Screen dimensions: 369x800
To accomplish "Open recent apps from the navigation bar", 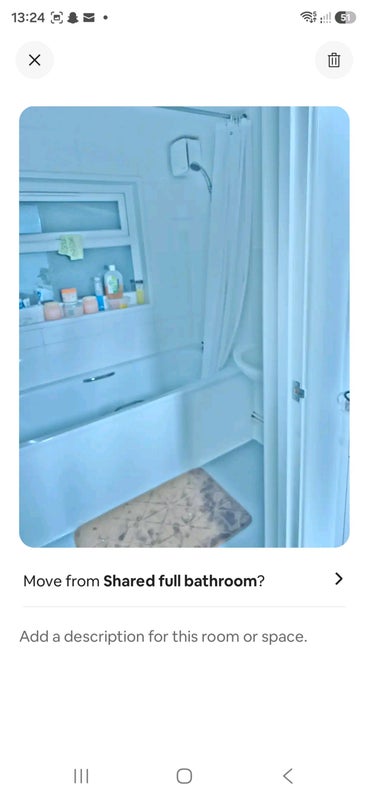I will (x=81, y=776).
